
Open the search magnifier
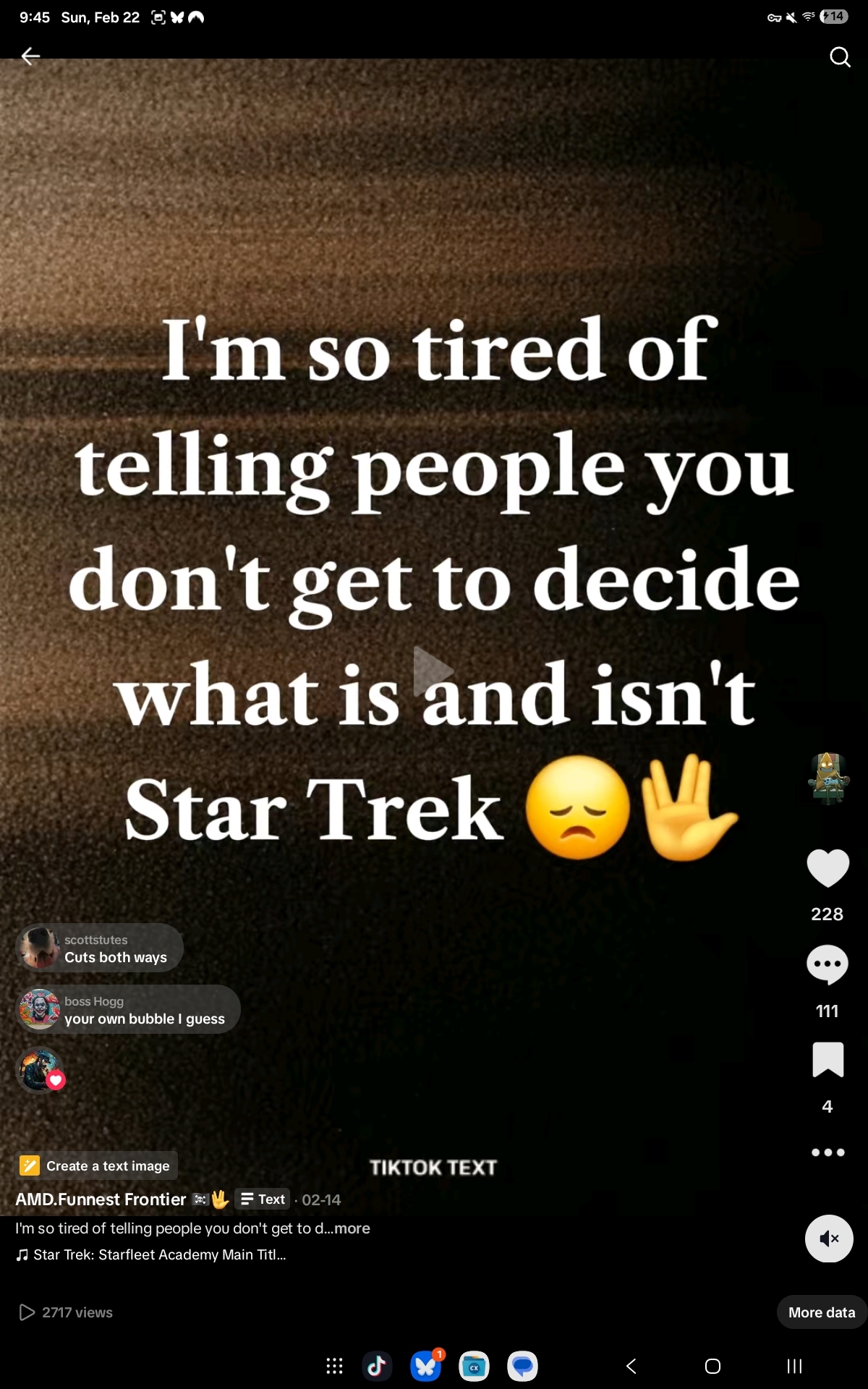(839, 56)
